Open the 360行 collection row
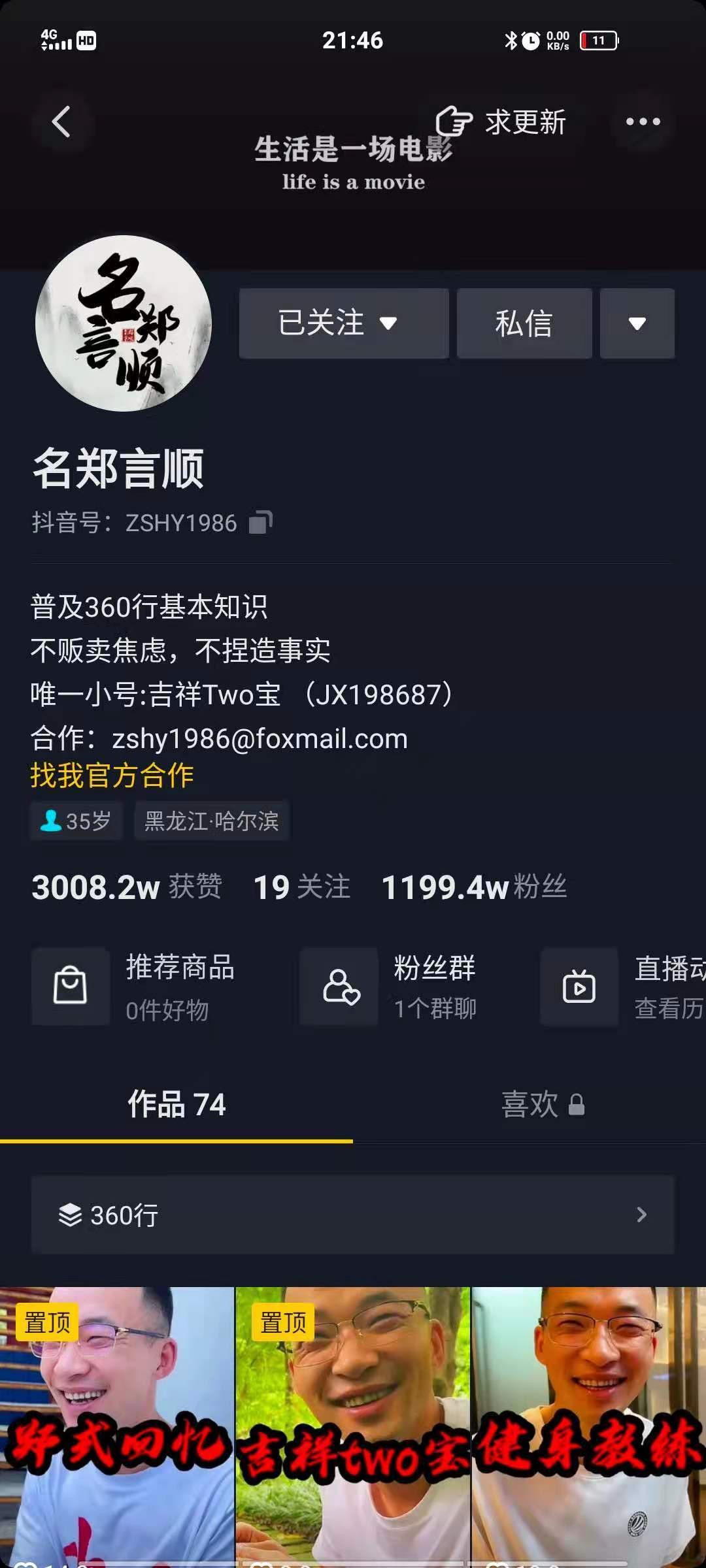 (x=353, y=1215)
